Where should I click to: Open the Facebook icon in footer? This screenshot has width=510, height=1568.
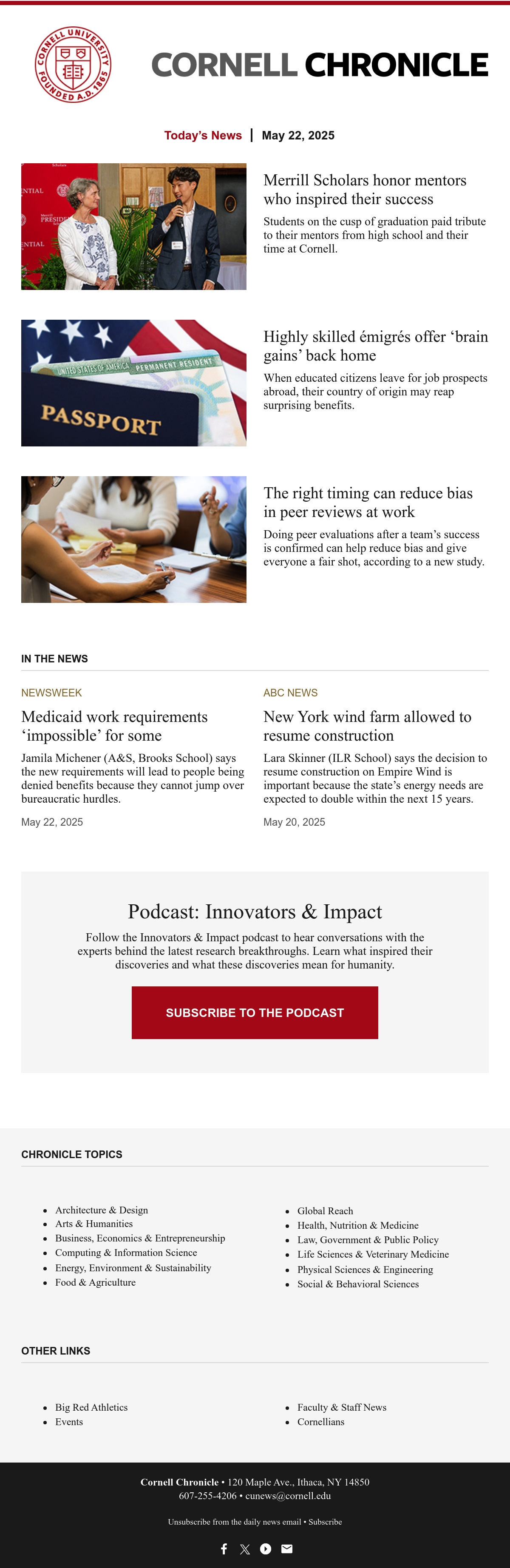pyautogui.click(x=224, y=1548)
